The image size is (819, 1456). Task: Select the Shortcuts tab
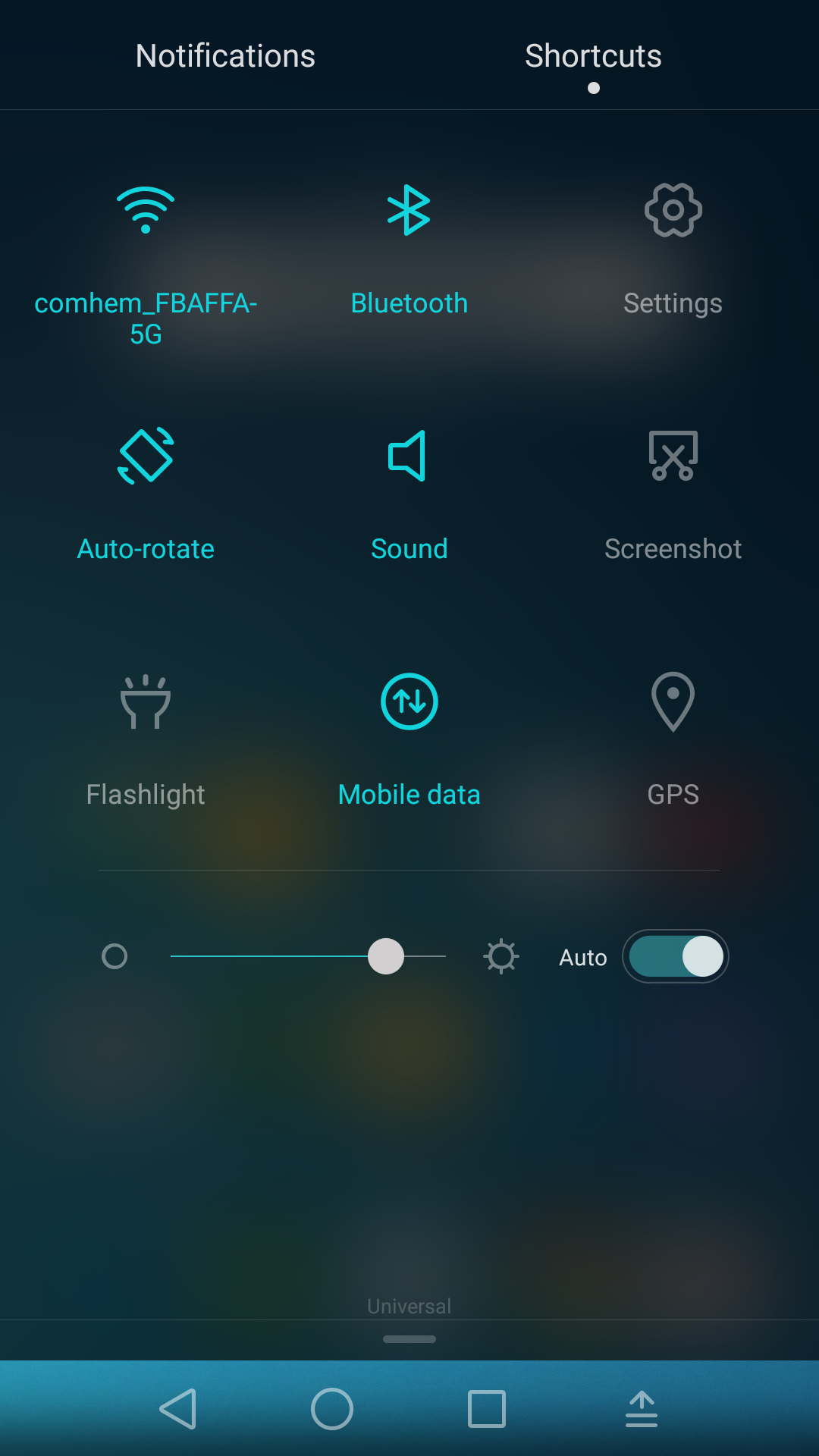click(593, 56)
